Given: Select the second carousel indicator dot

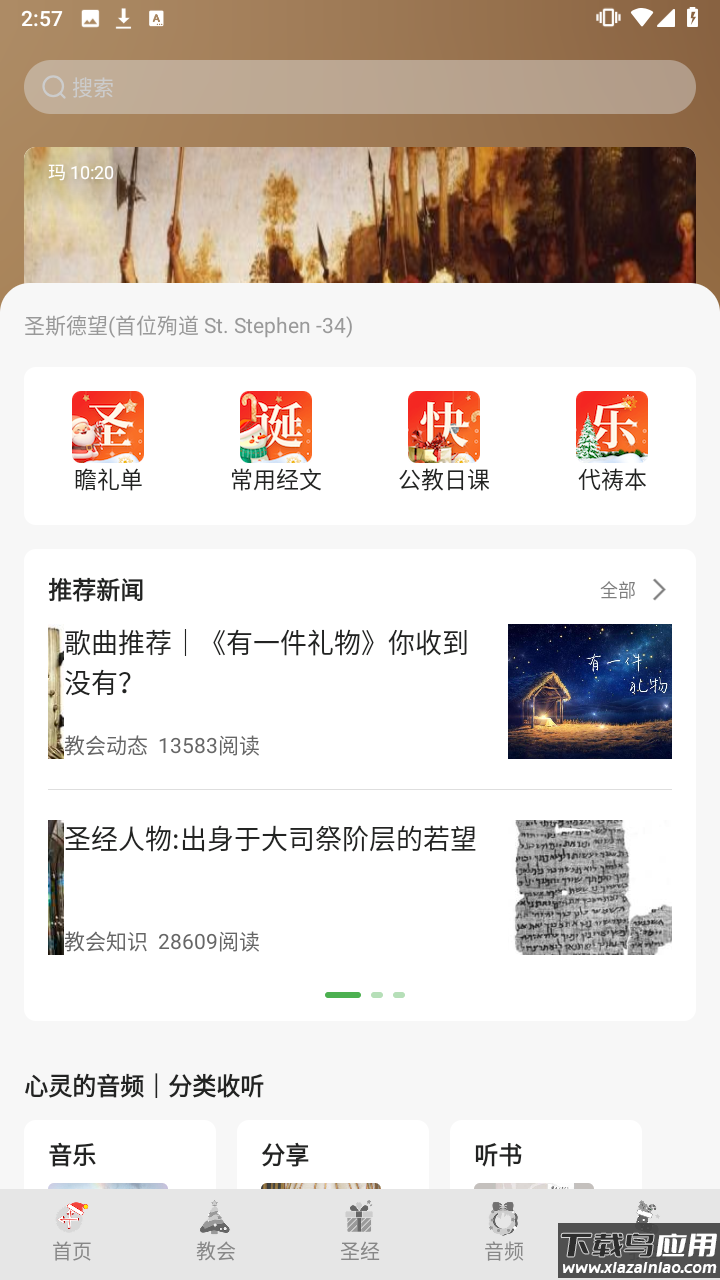Looking at the screenshot, I should [376, 995].
